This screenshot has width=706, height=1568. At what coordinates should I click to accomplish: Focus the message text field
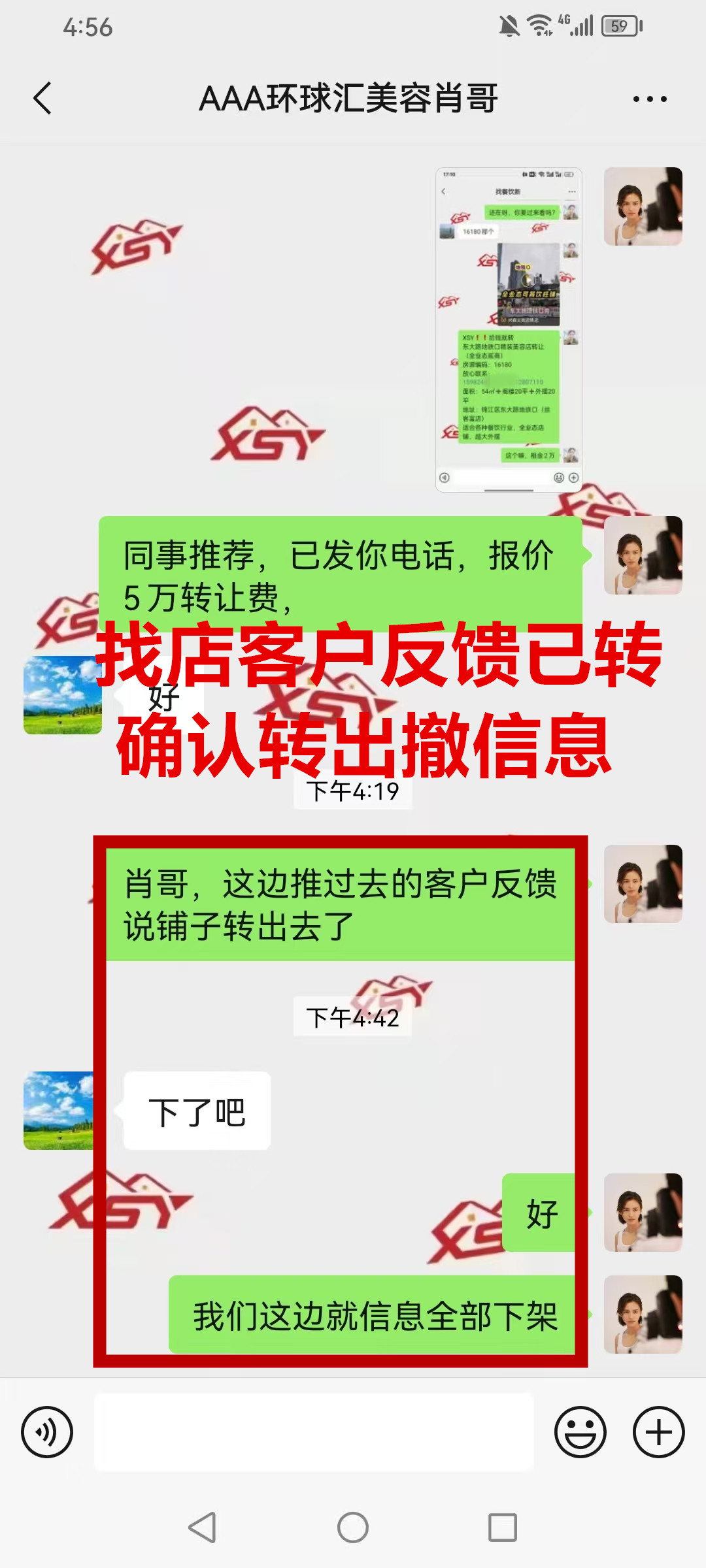[314, 1432]
